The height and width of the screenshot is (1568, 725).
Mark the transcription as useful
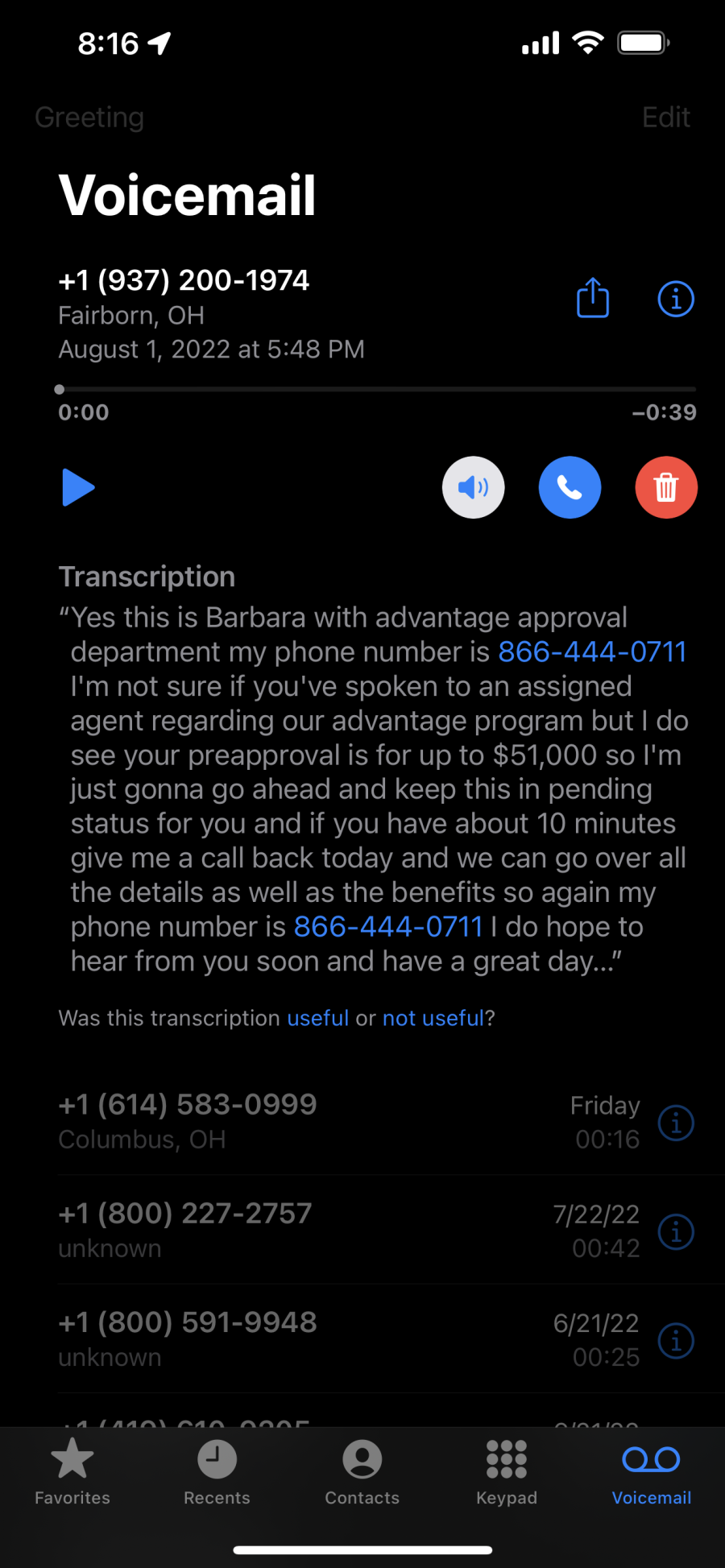(318, 1018)
